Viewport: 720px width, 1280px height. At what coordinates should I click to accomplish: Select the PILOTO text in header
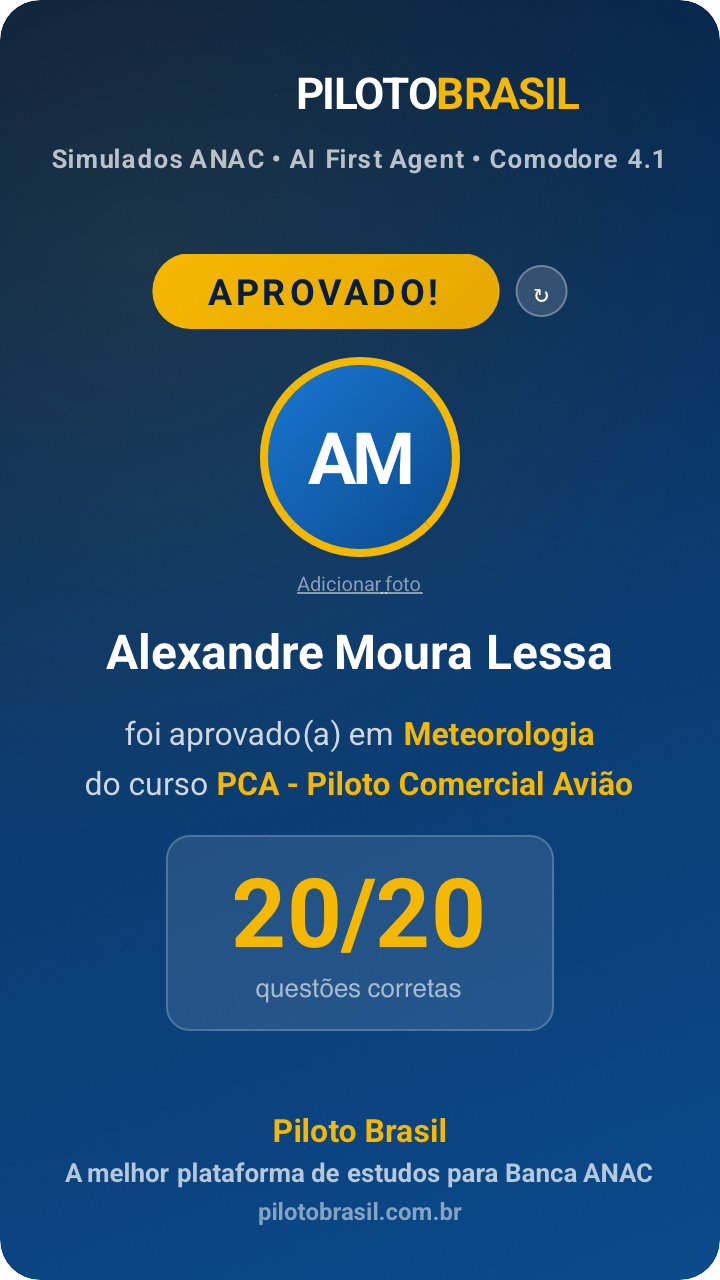pyautogui.click(x=370, y=93)
